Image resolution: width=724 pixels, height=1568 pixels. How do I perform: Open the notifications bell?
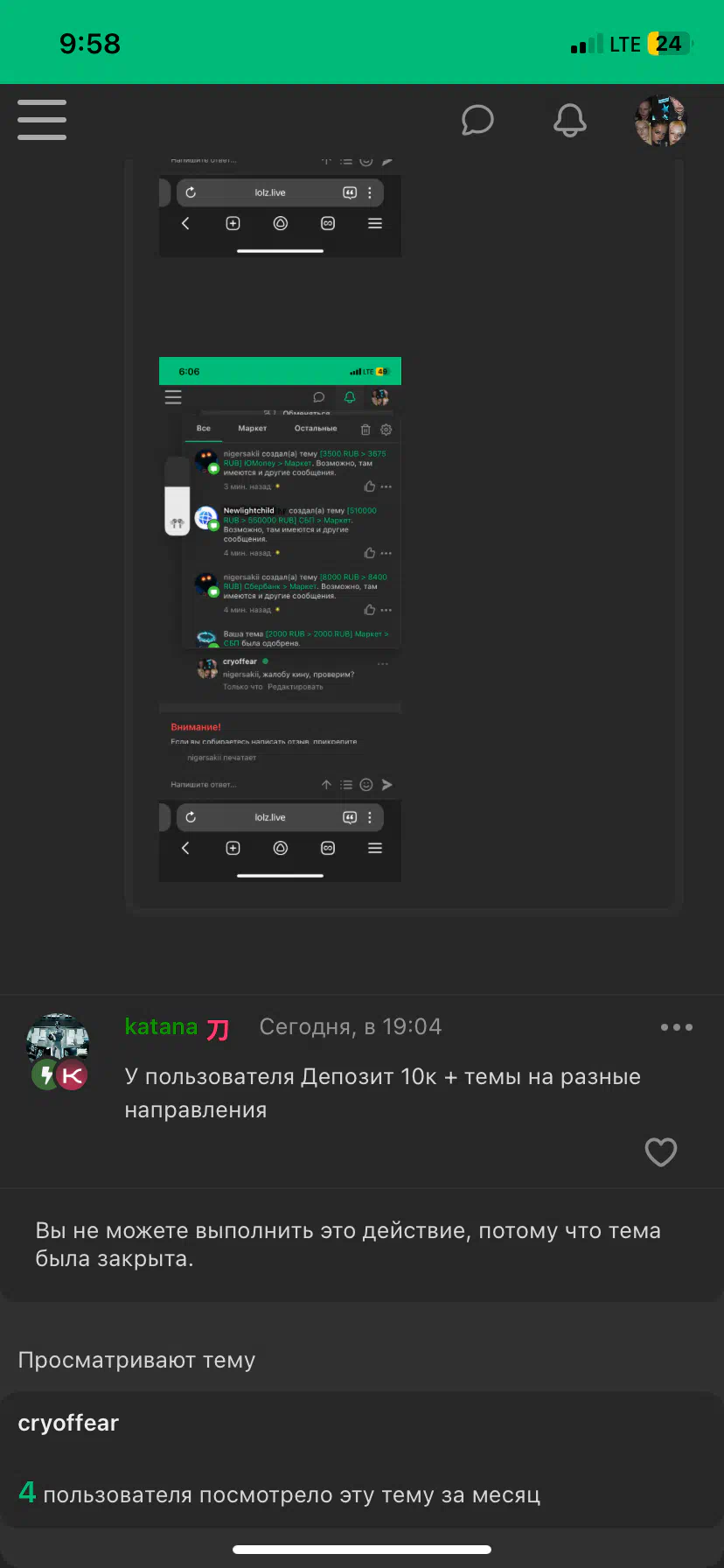click(570, 121)
